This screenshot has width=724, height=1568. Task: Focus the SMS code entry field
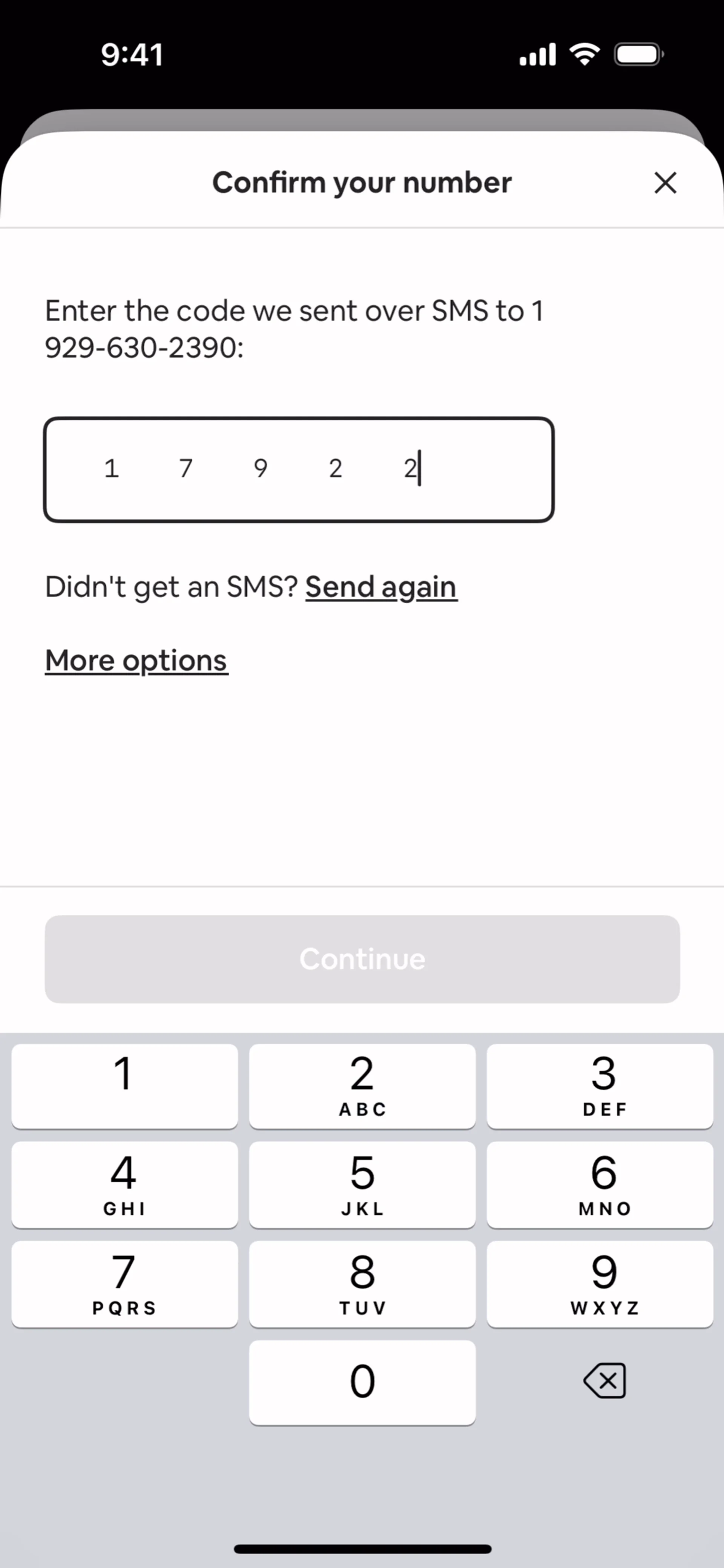(298, 469)
